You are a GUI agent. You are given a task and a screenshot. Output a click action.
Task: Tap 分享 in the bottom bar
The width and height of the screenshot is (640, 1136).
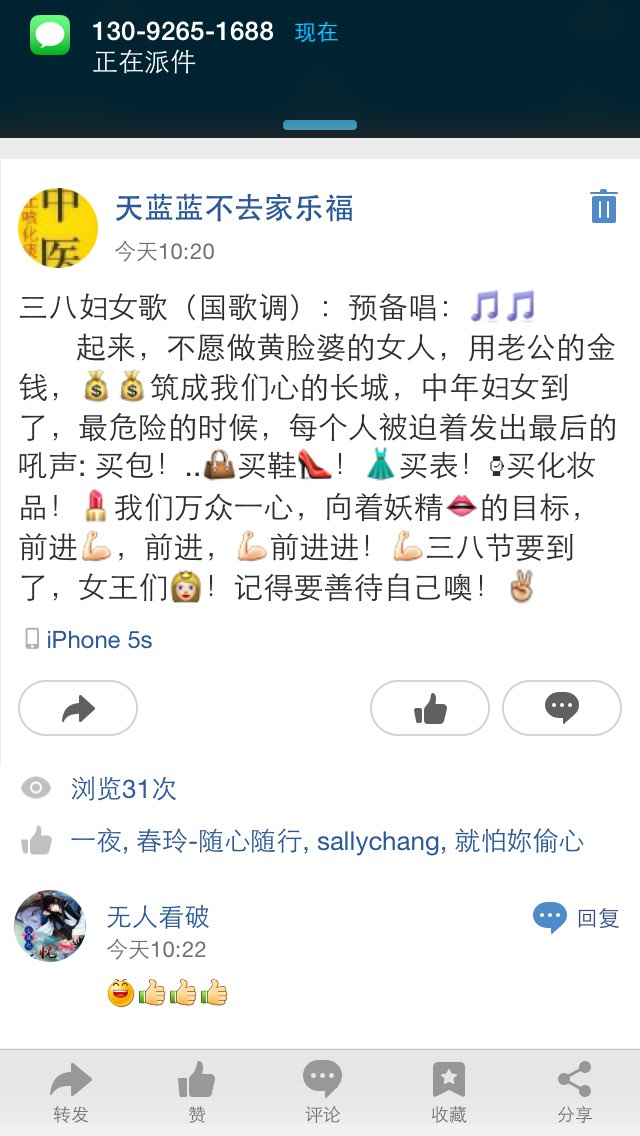pyautogui.click(x=575, y=1093)
